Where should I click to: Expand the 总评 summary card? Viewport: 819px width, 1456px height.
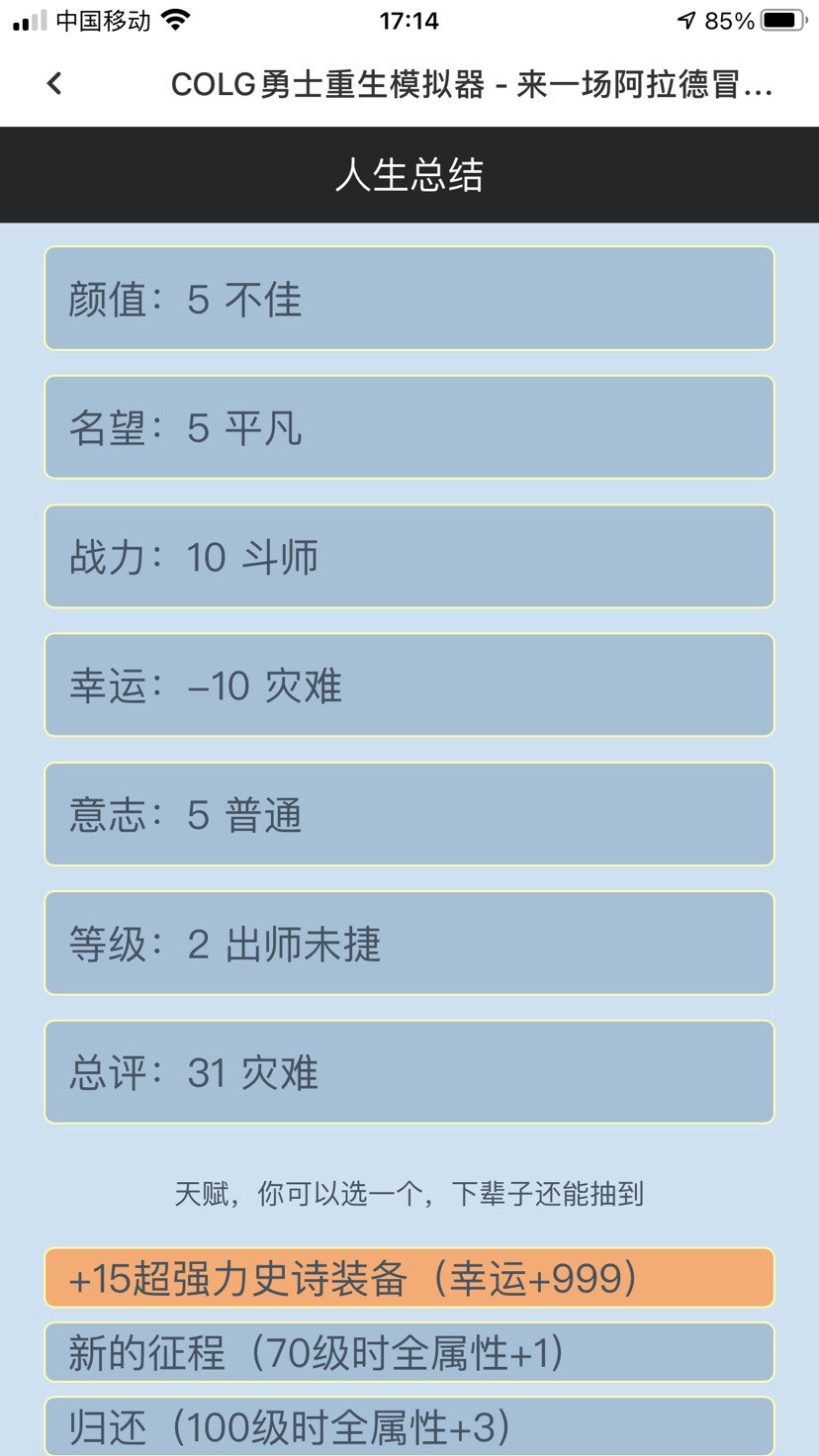(409, 1071)
